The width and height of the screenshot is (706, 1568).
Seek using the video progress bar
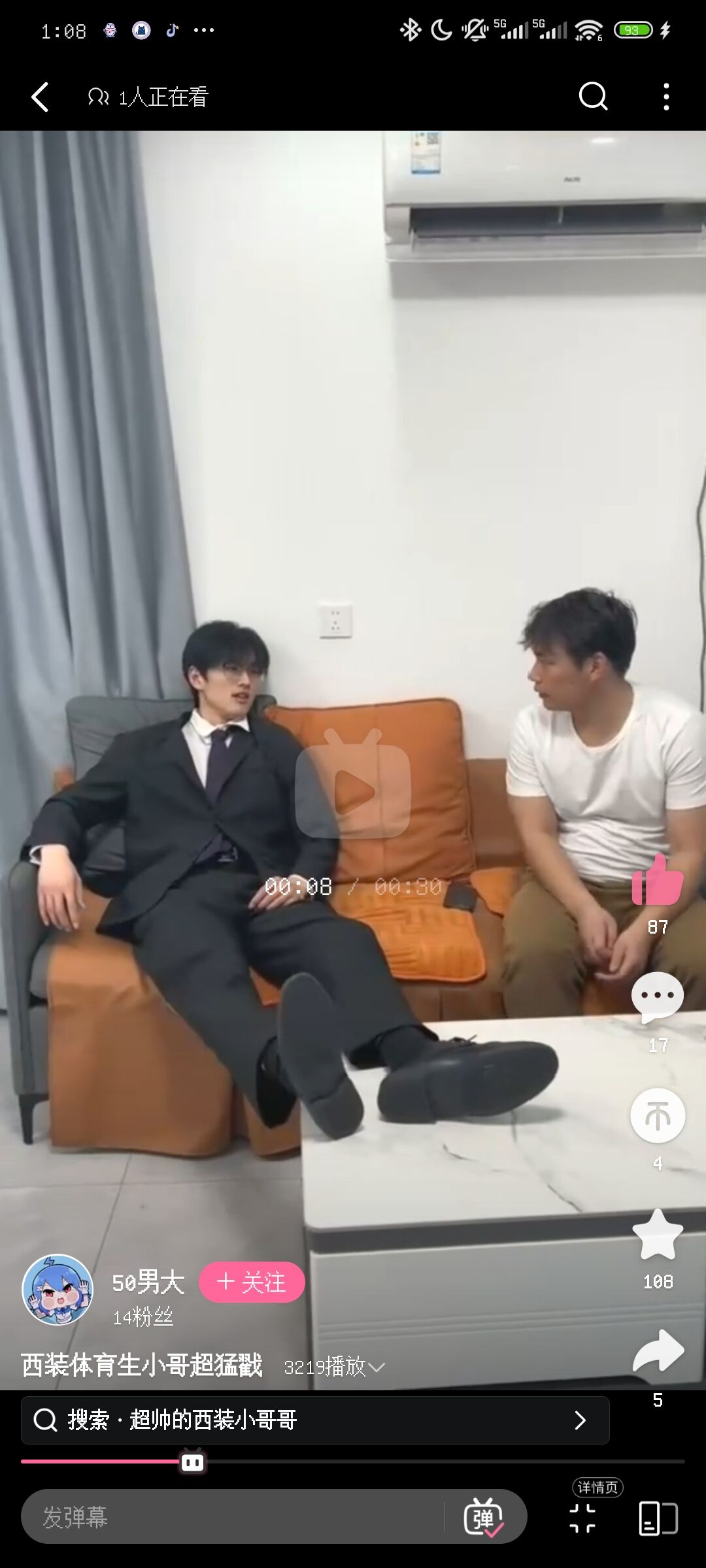[353, 1461]
